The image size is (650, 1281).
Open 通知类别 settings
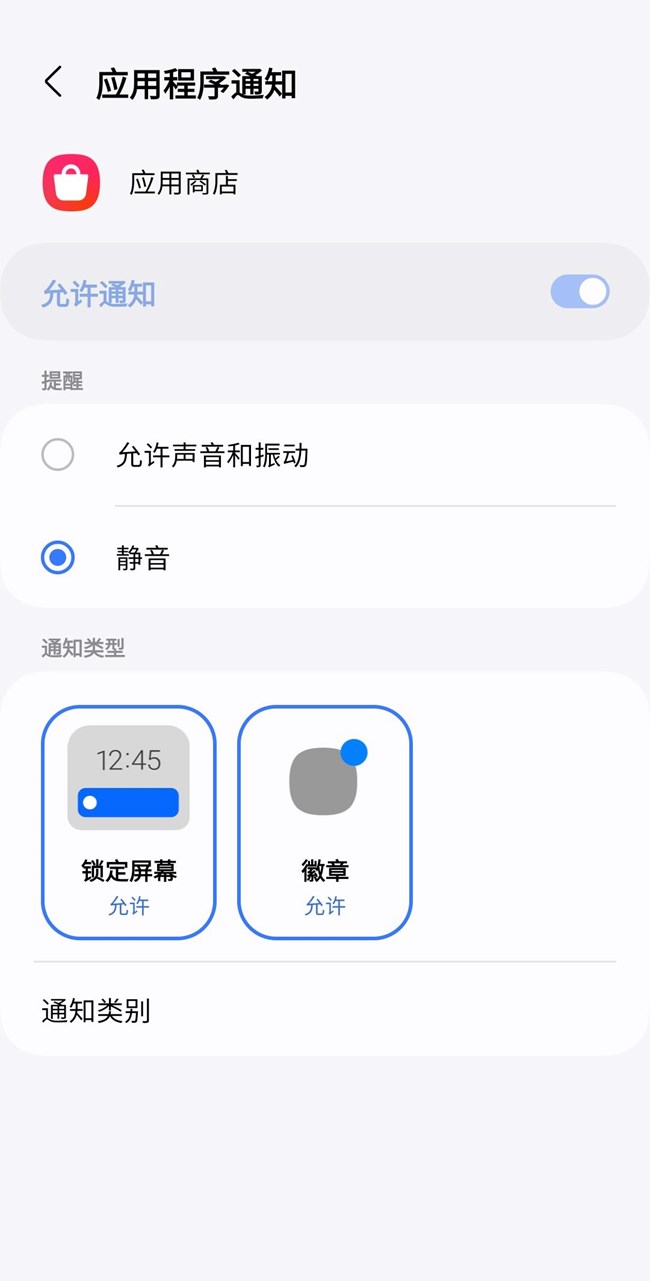pos(96,1010)
